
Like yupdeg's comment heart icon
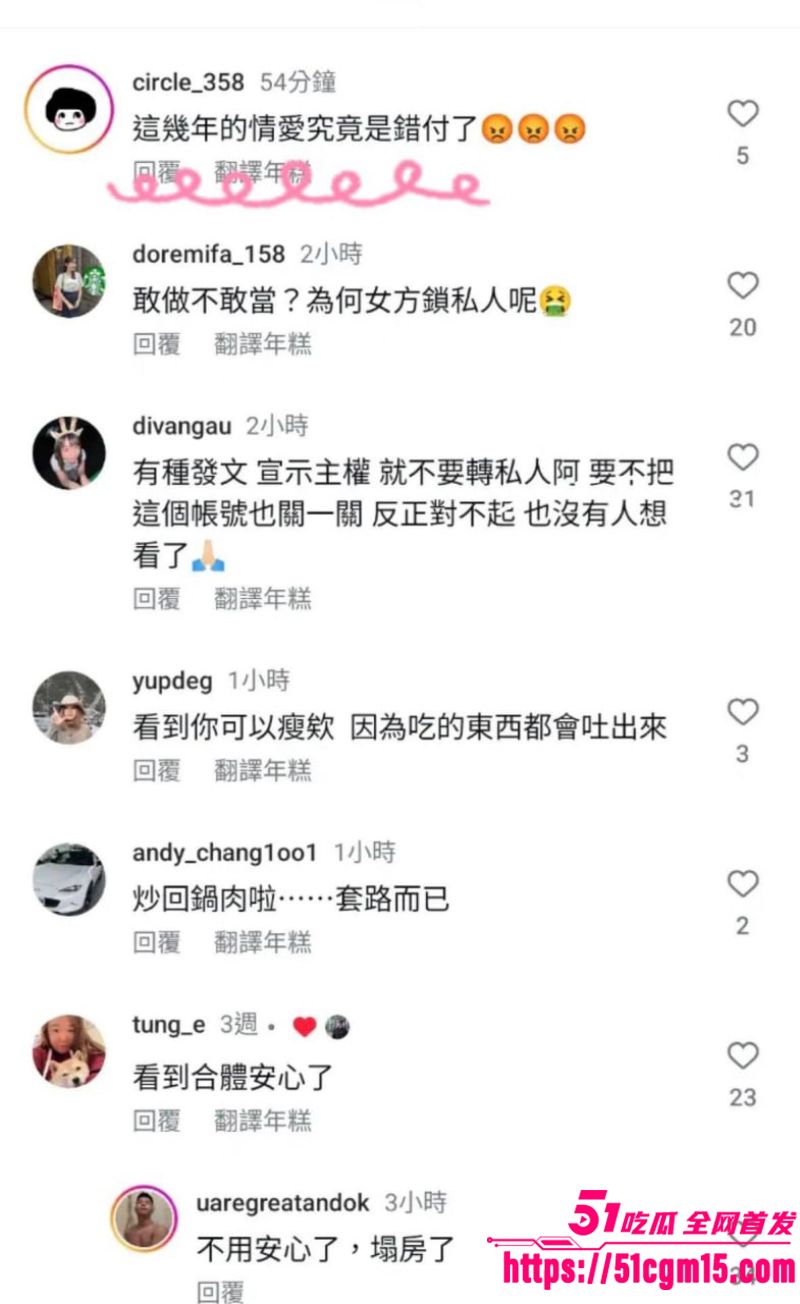coord(742,712)
